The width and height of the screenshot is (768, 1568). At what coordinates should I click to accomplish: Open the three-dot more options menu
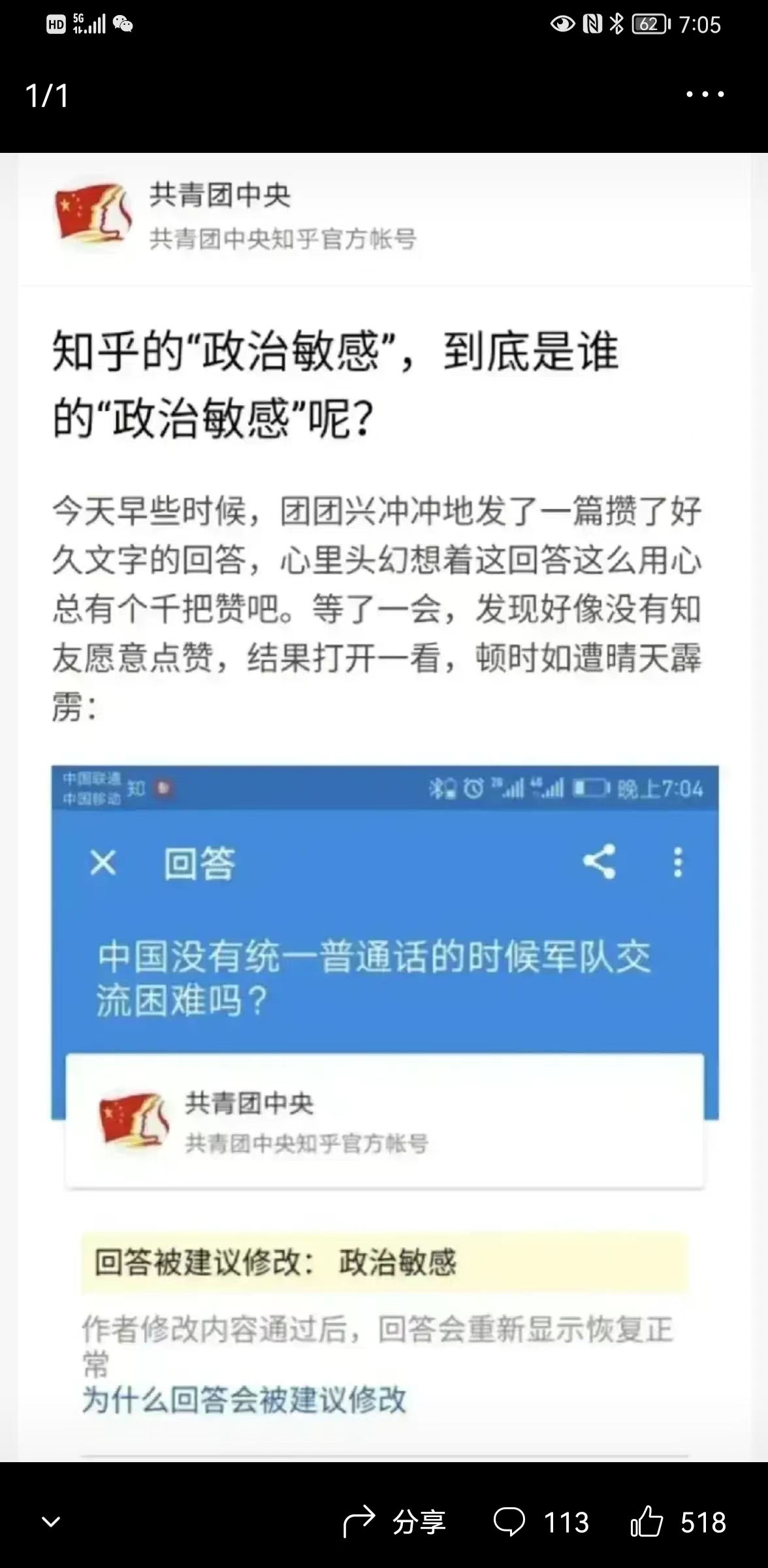[x=705, y=95]
